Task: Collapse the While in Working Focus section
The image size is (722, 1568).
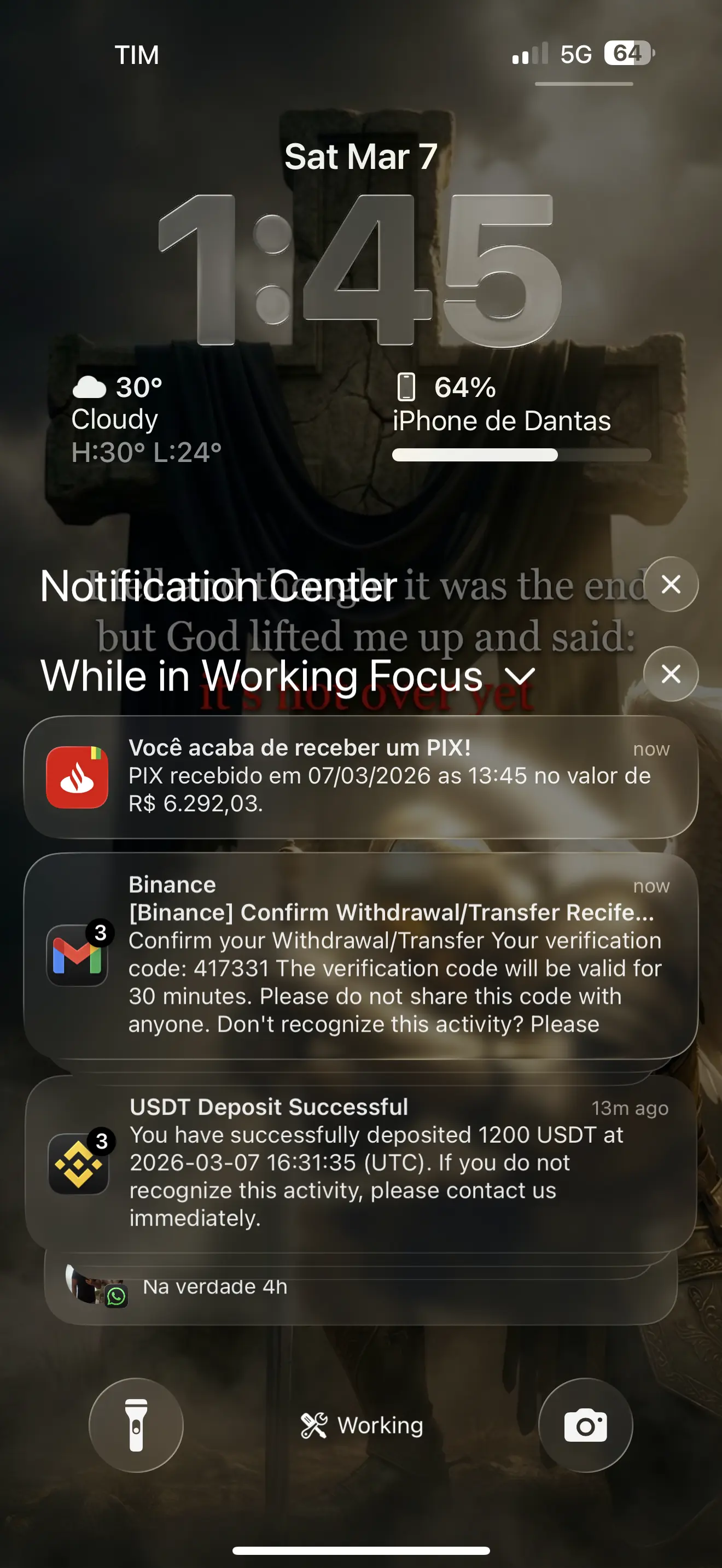Action: tap(521, 676)
